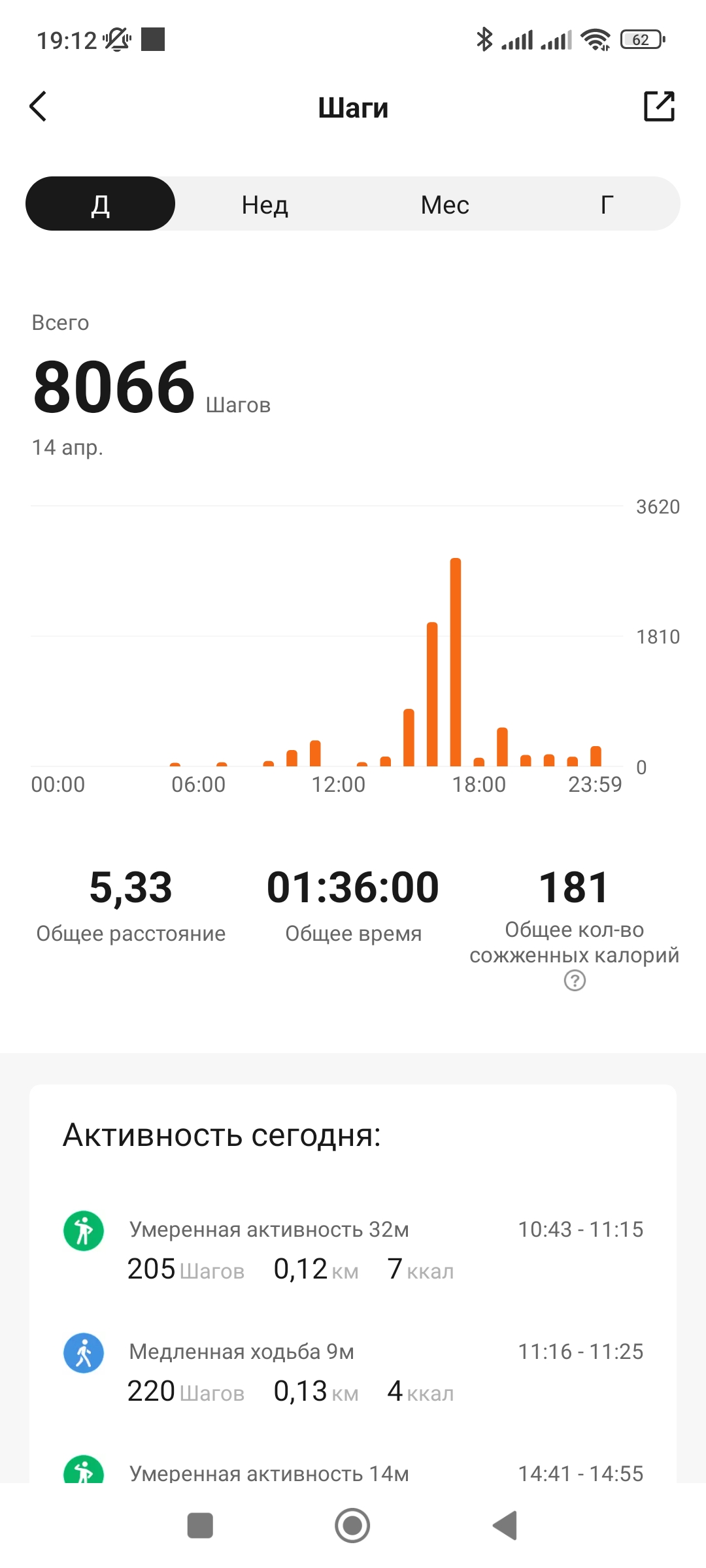Tap the total time 01:36:00 value

point(353,887)
